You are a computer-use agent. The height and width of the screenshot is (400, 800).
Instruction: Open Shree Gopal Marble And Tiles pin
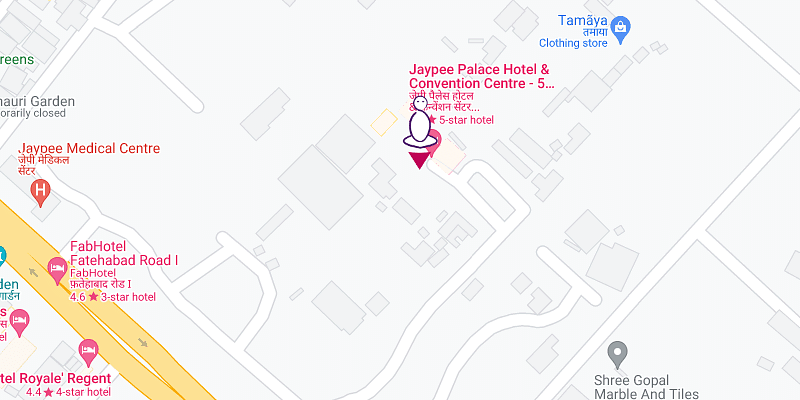tap(618, 352)
